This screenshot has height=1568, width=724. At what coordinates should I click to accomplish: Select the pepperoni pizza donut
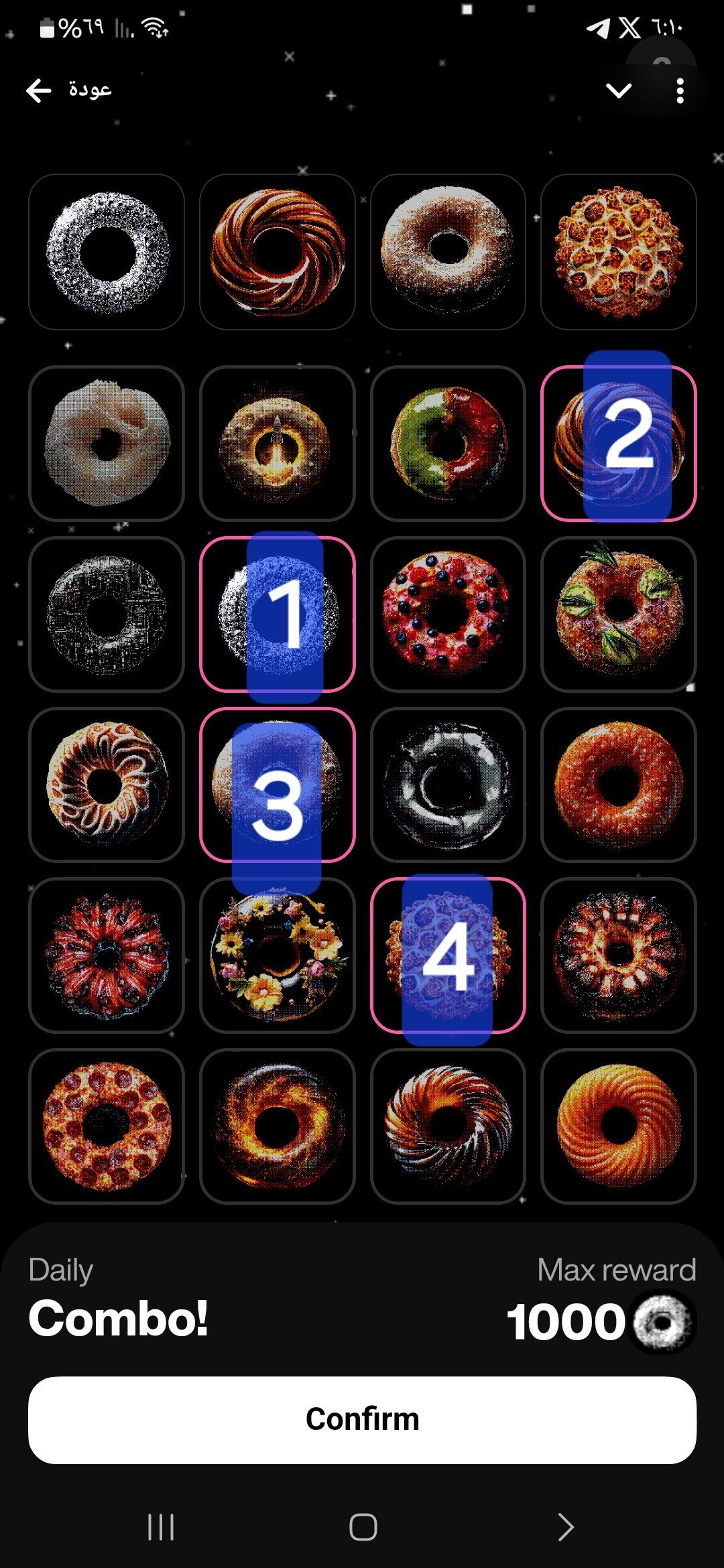tap(107, 1126)
